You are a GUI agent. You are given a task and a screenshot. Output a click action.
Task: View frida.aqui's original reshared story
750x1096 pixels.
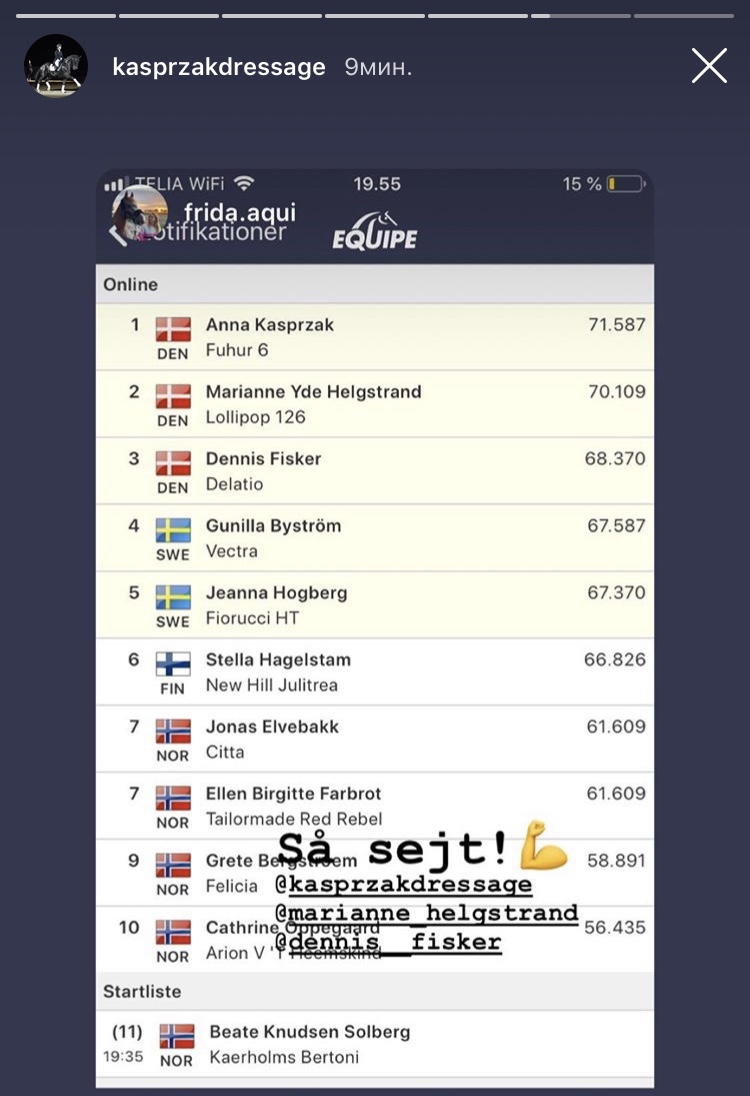tap(239, 213)
